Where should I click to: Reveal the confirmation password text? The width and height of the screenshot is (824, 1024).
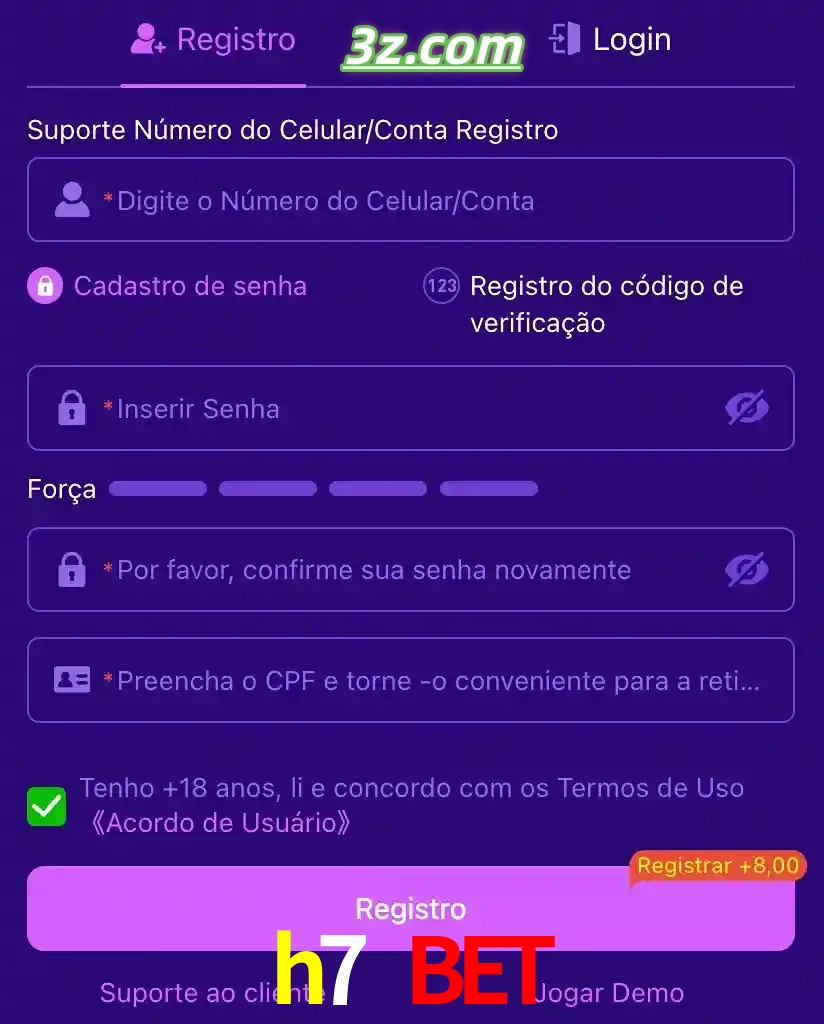click(x=746, y=570)
